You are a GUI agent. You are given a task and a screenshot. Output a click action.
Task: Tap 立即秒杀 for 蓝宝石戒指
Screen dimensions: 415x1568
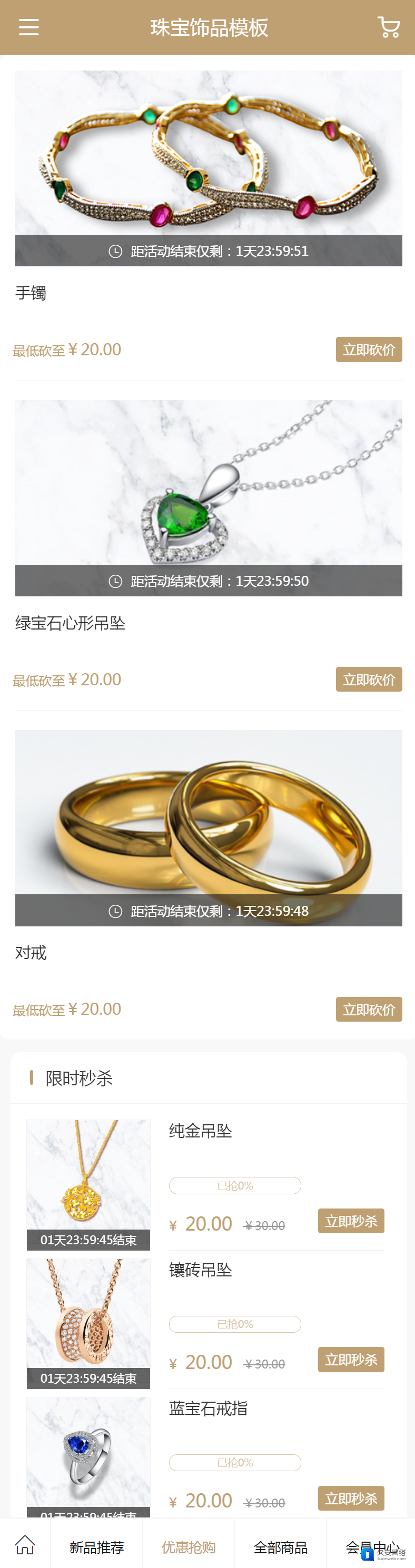point(351,1498)
